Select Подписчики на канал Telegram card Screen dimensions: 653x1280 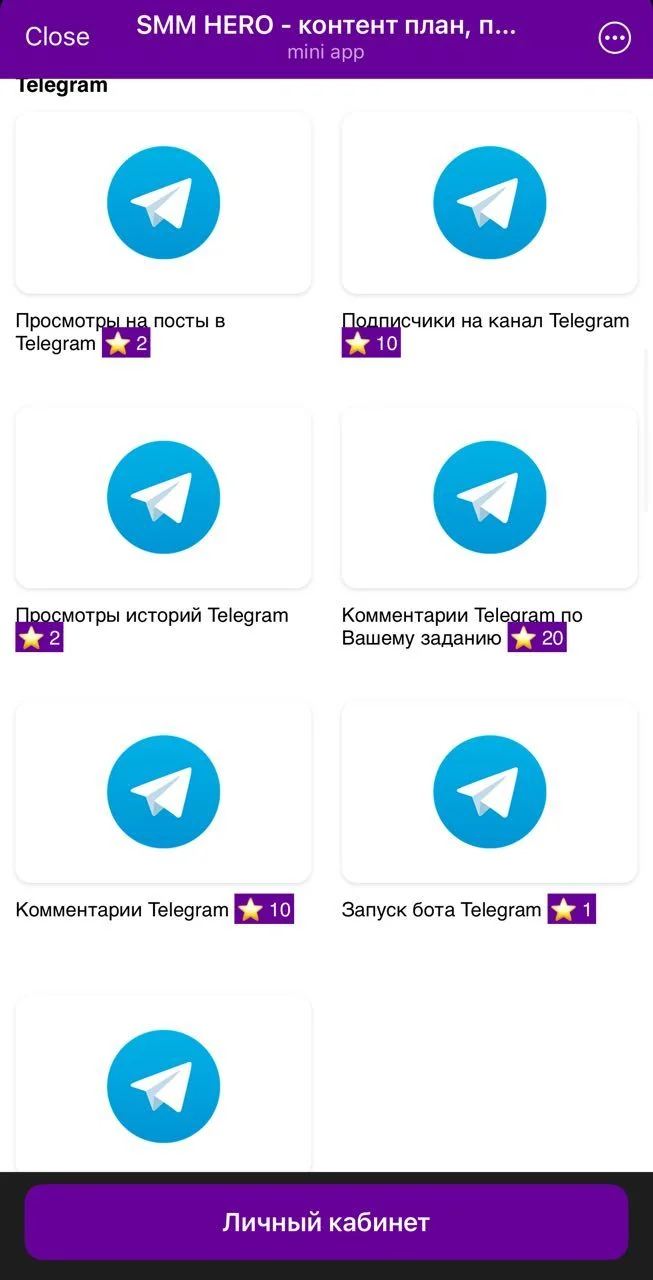pos(489,203)
